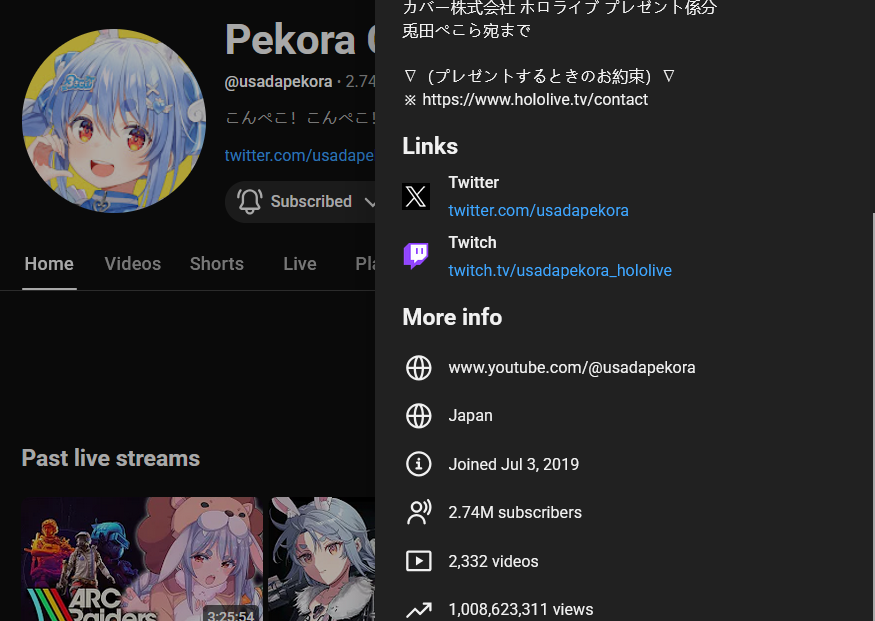Switch to the Live tab
Image resolution: width=875 pixels, height=621 pixels.
(x=299, y=263)
